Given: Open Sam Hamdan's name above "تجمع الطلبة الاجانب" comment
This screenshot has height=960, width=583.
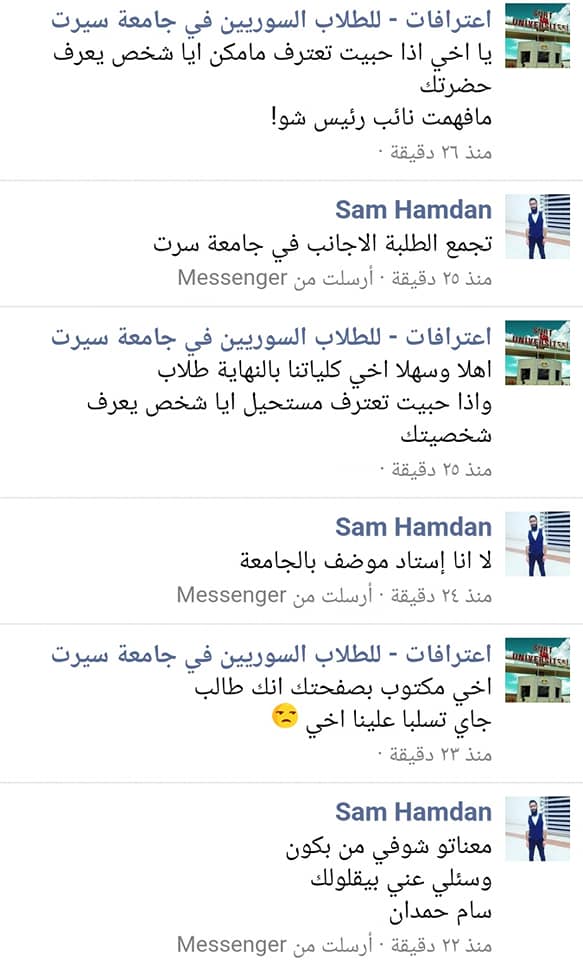Looking at the screenshot, I should point(413,209).
